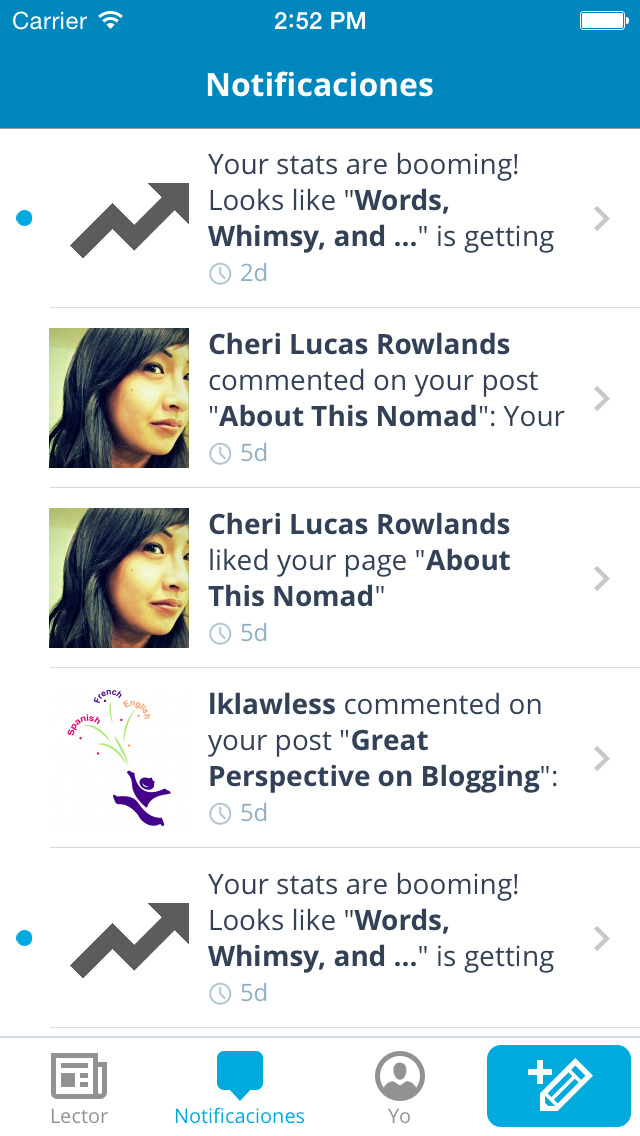Open Cheri Lucas Rowlands' page like notification
The width and height of the screenshot is (640, 1136).
point(340,578)
